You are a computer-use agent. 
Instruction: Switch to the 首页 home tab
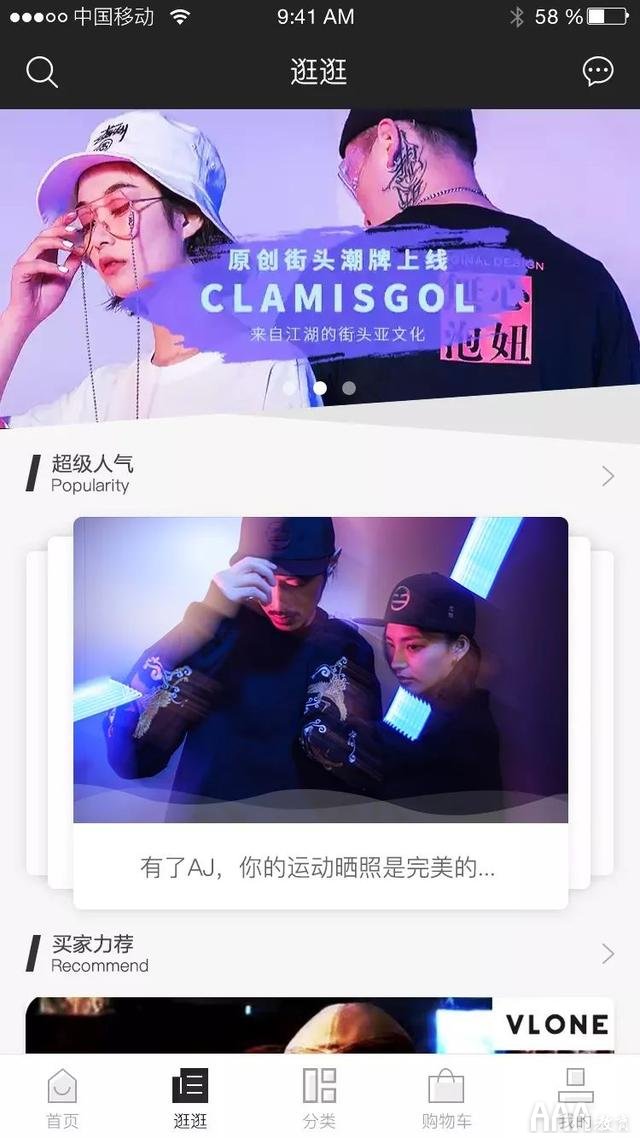[62, 1097]
